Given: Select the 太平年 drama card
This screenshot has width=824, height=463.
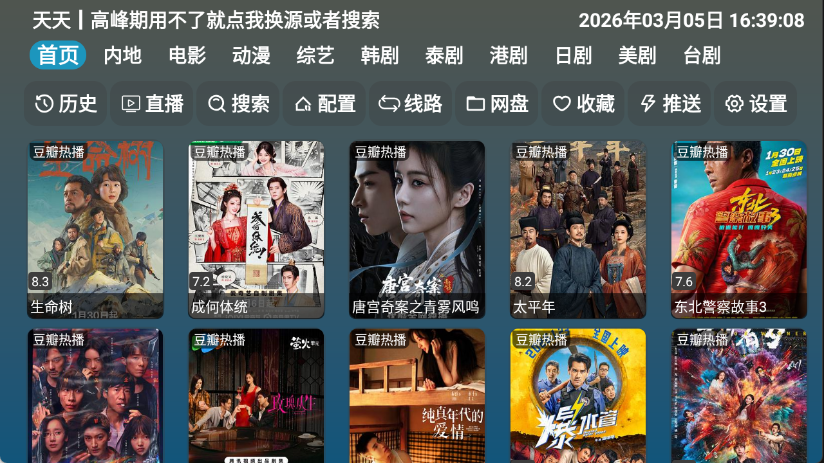Looking at the screenshot, I should coord(578,229).
